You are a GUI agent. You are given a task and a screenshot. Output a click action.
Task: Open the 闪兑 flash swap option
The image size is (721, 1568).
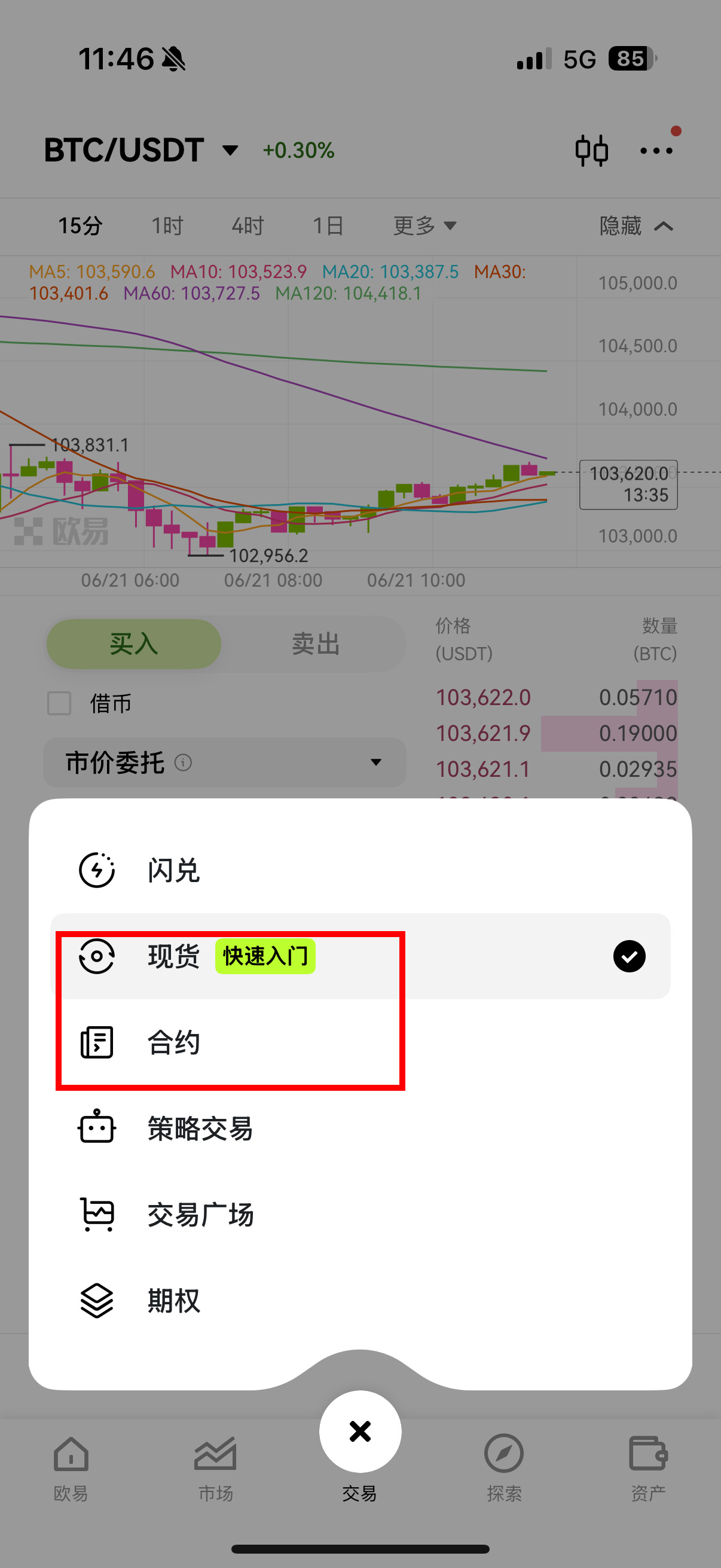pos(174,870)
